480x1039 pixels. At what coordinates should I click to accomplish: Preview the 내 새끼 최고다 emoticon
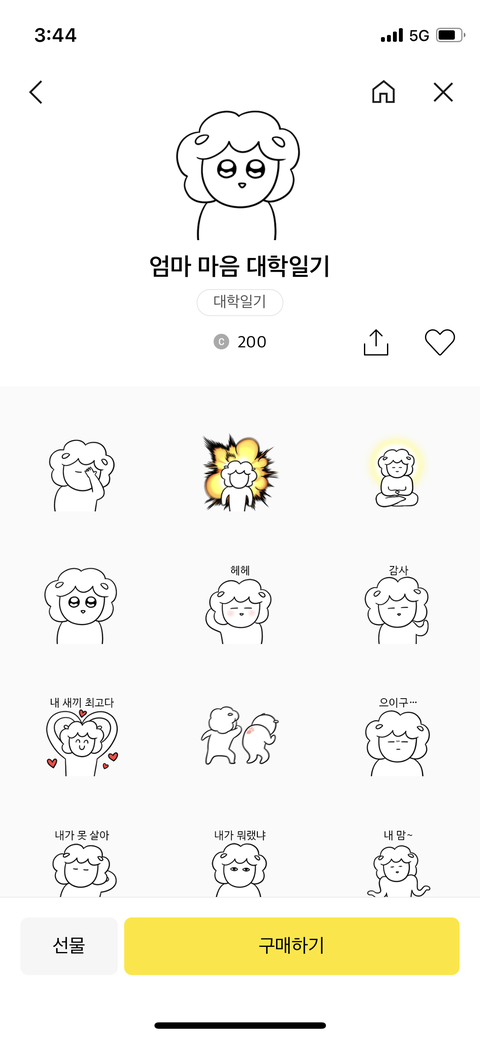pyautogui.click(x=82, y=736)
